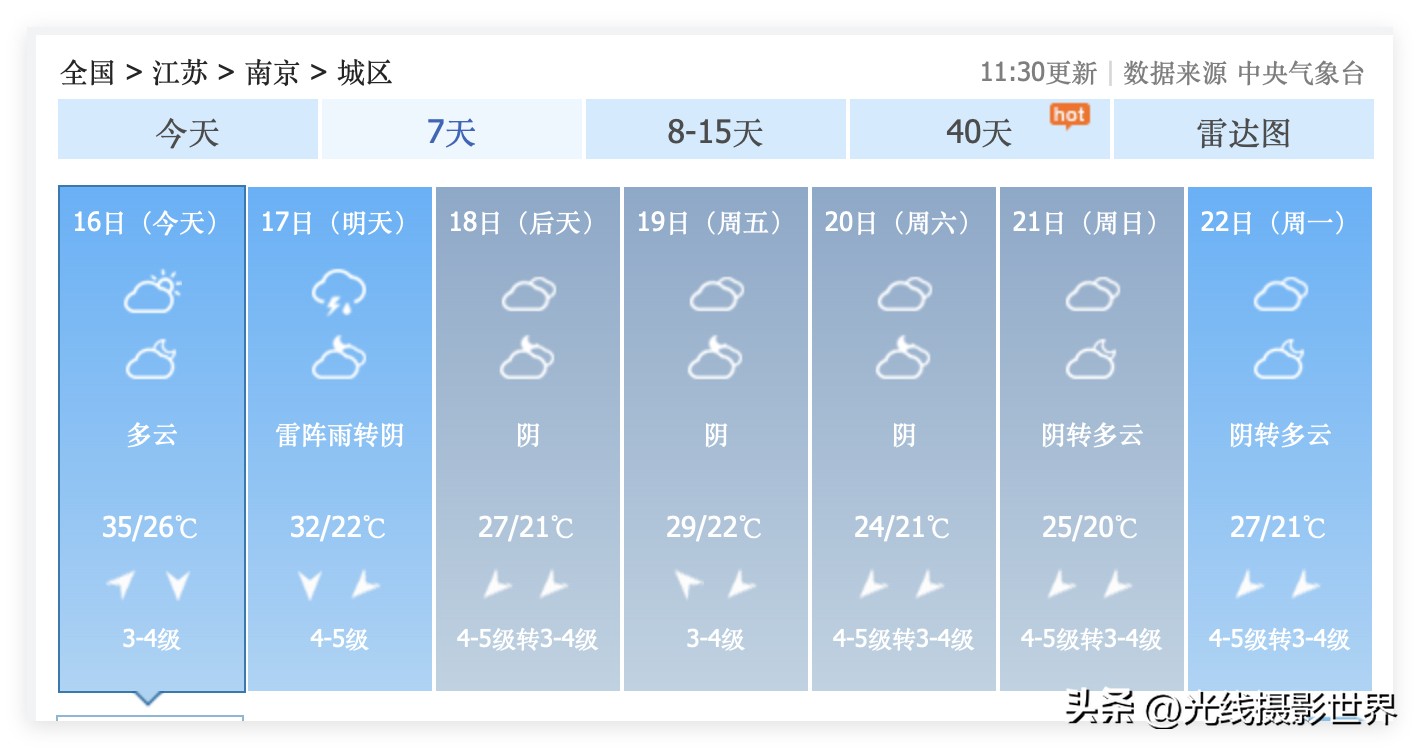
Task: Open the 8-15天 forecast tab
Action: coord(715,131)
